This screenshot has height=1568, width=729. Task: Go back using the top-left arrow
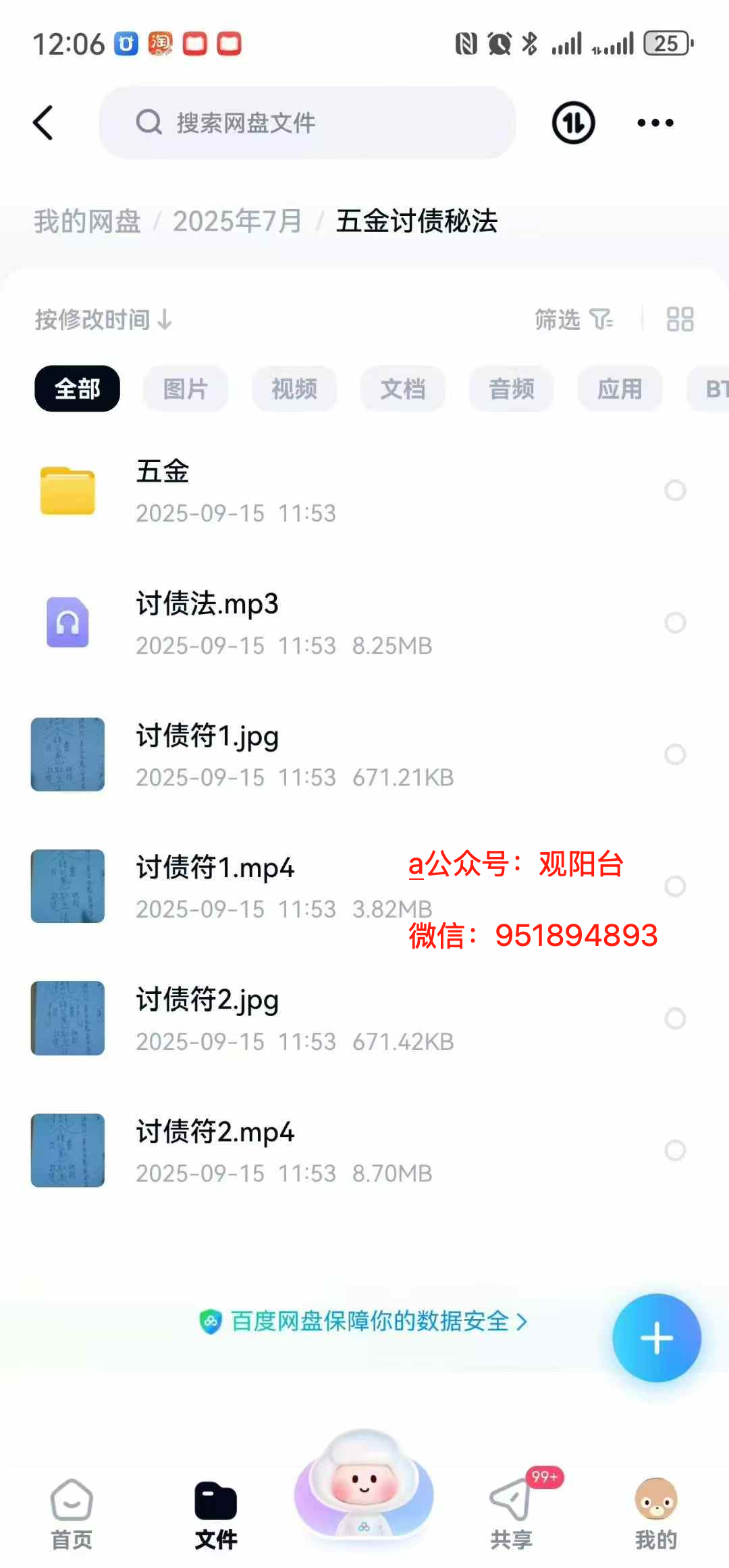(x=43, y=123)
